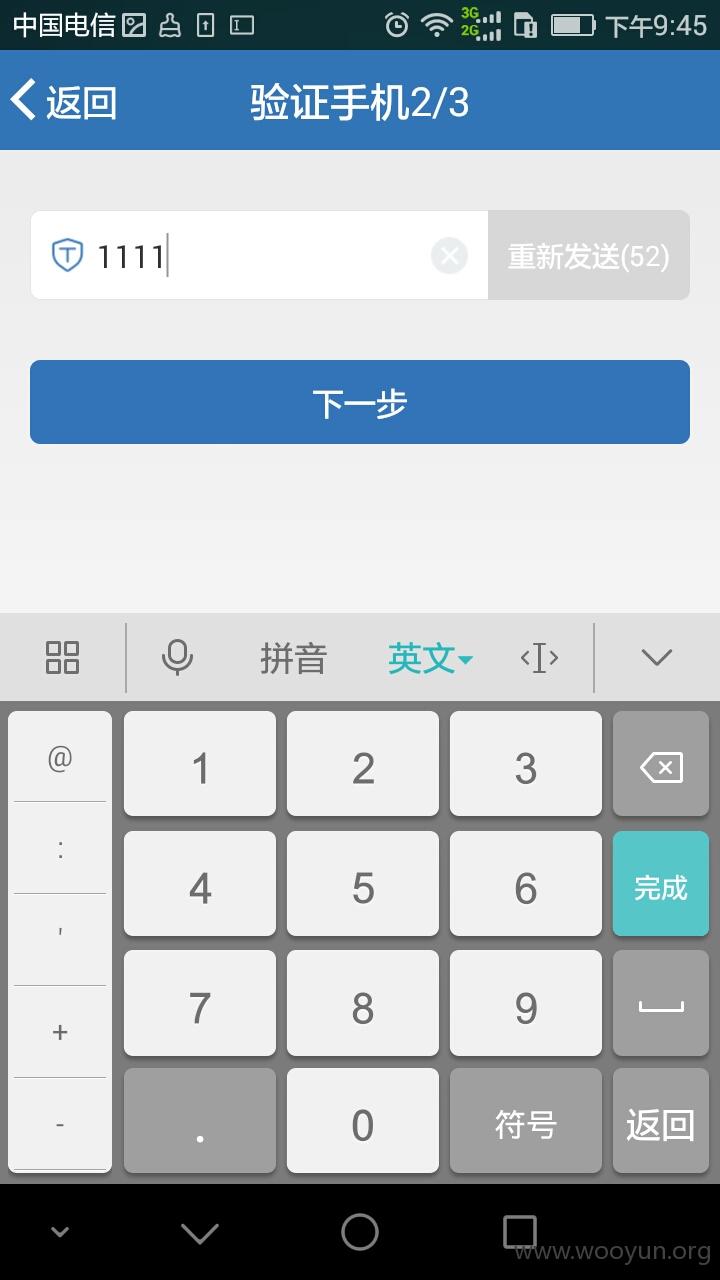Go to the home screen via circle button
This screenshot has height=1280, width=720.
360,1232
